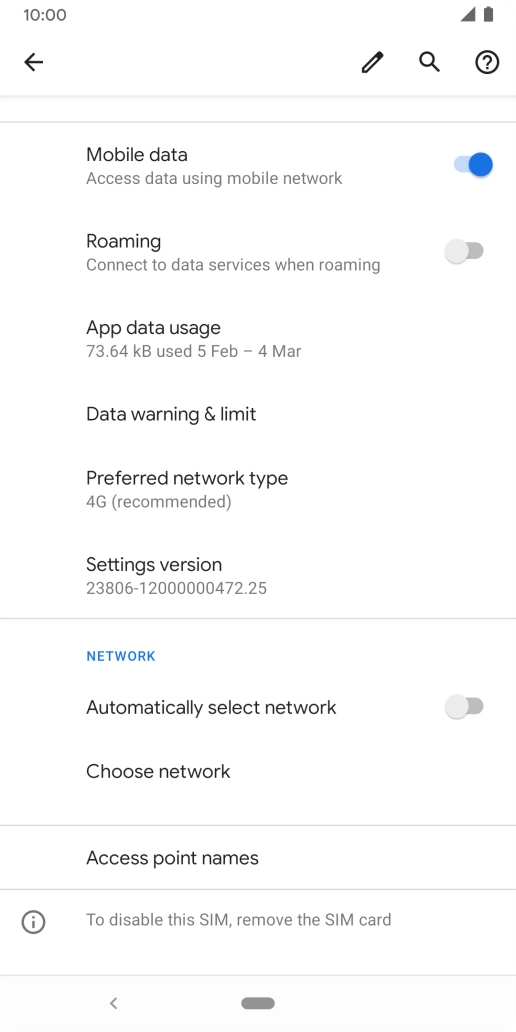
Task: Enable the Roaming switch
Action: 465,251
